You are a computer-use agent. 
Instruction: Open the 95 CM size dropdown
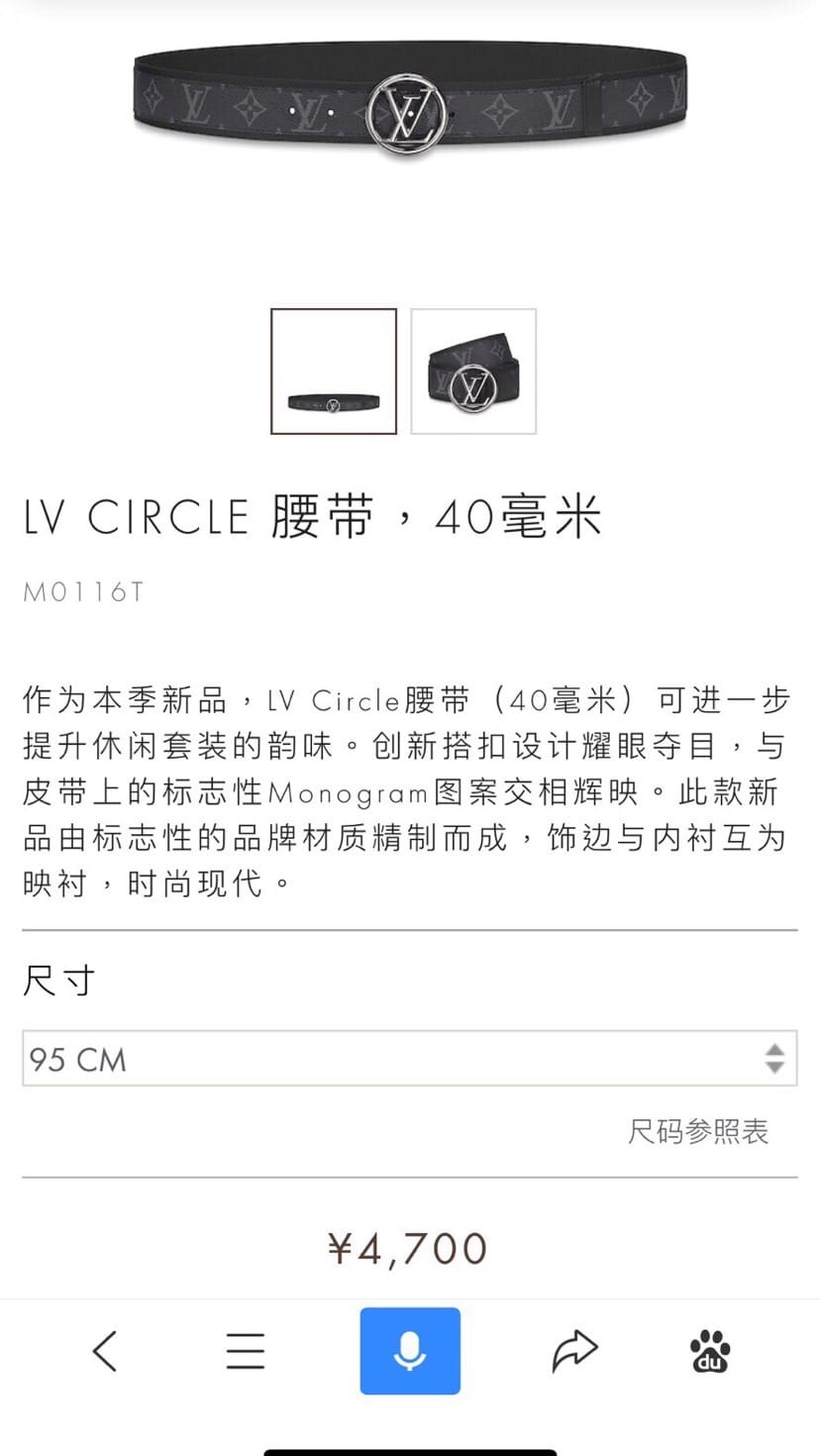(409, 1059)
